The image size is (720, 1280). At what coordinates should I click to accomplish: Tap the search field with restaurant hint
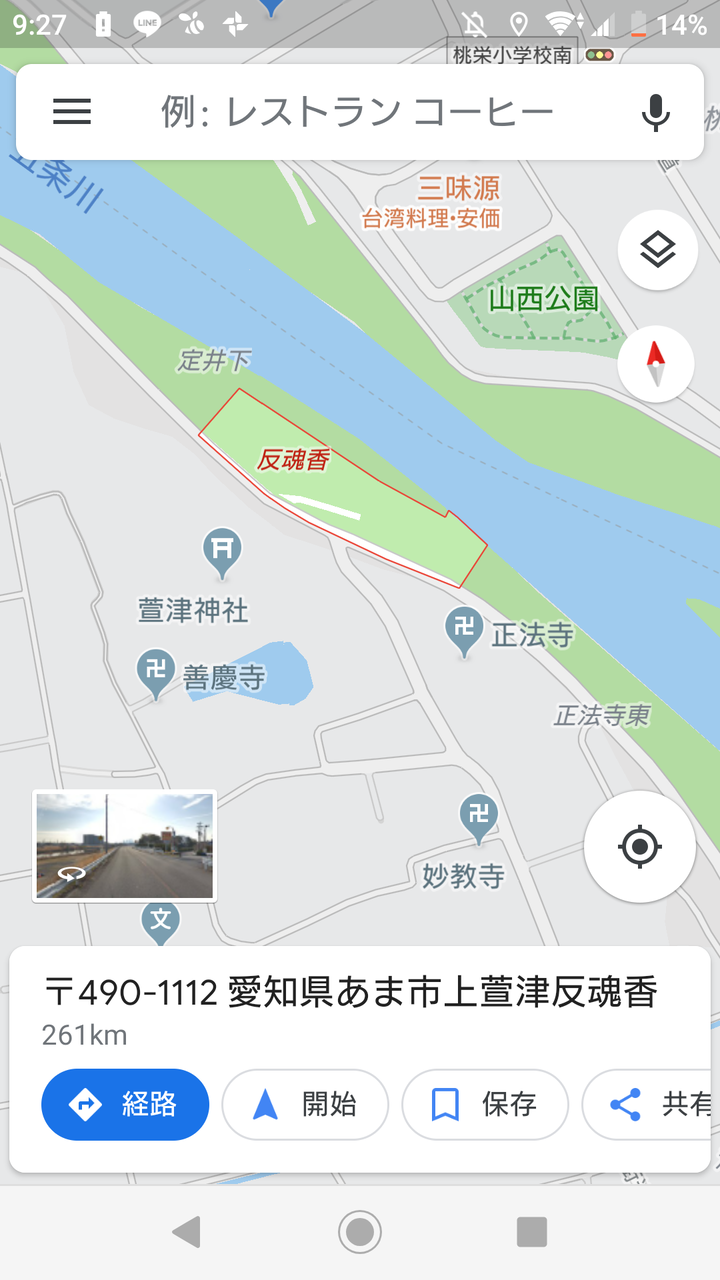click(x=358, y=112)
